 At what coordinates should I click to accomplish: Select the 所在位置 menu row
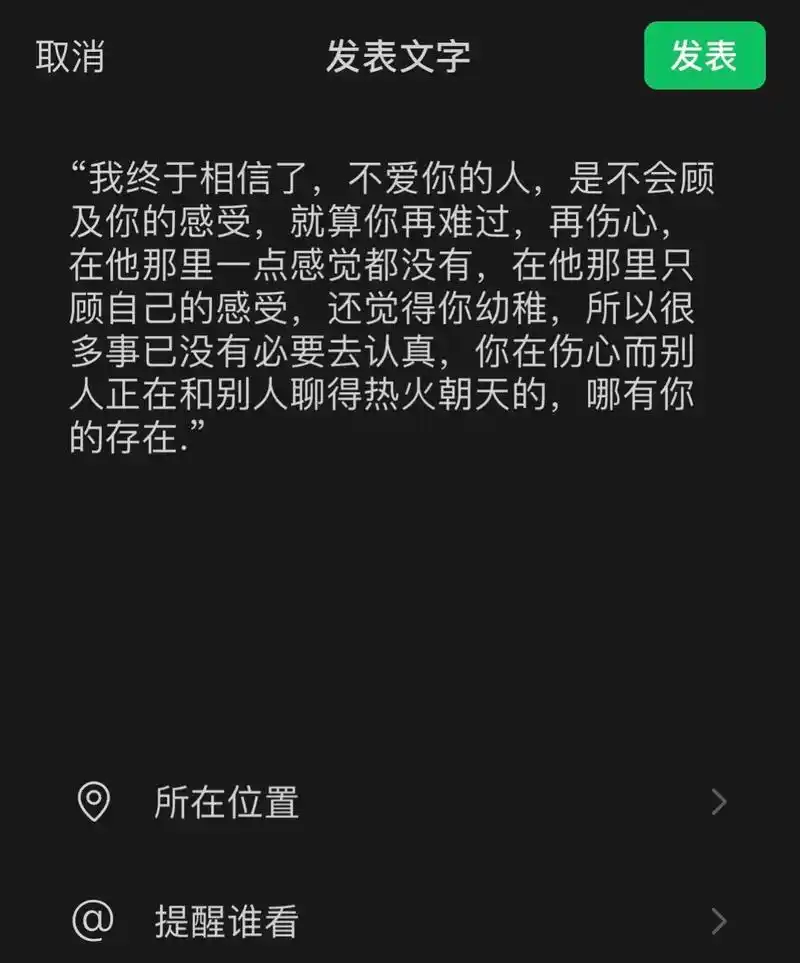(224, 801)
